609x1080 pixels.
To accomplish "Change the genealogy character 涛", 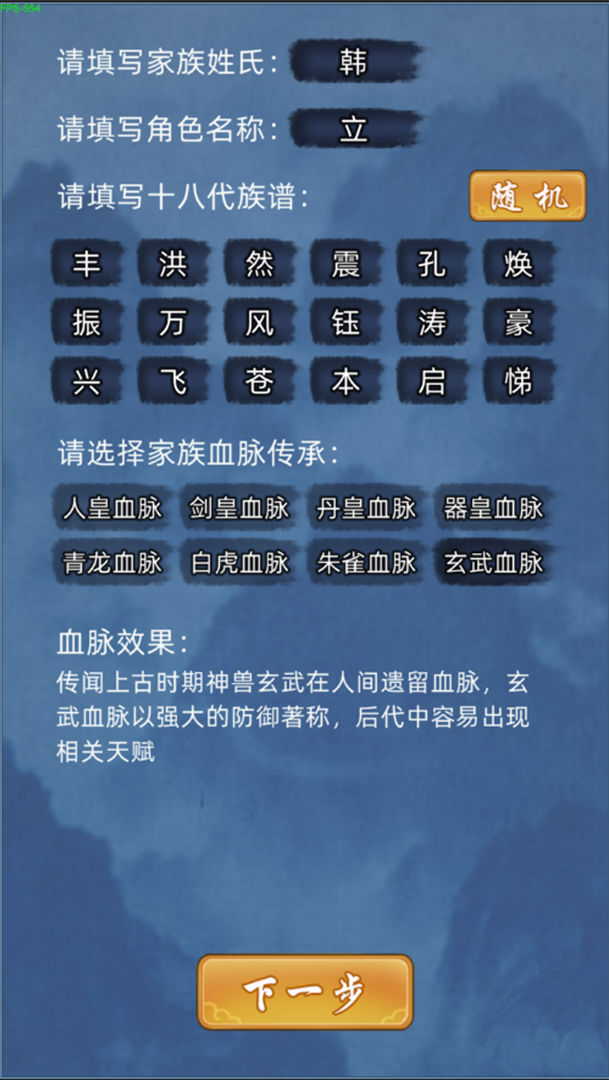I will [432, 323].
